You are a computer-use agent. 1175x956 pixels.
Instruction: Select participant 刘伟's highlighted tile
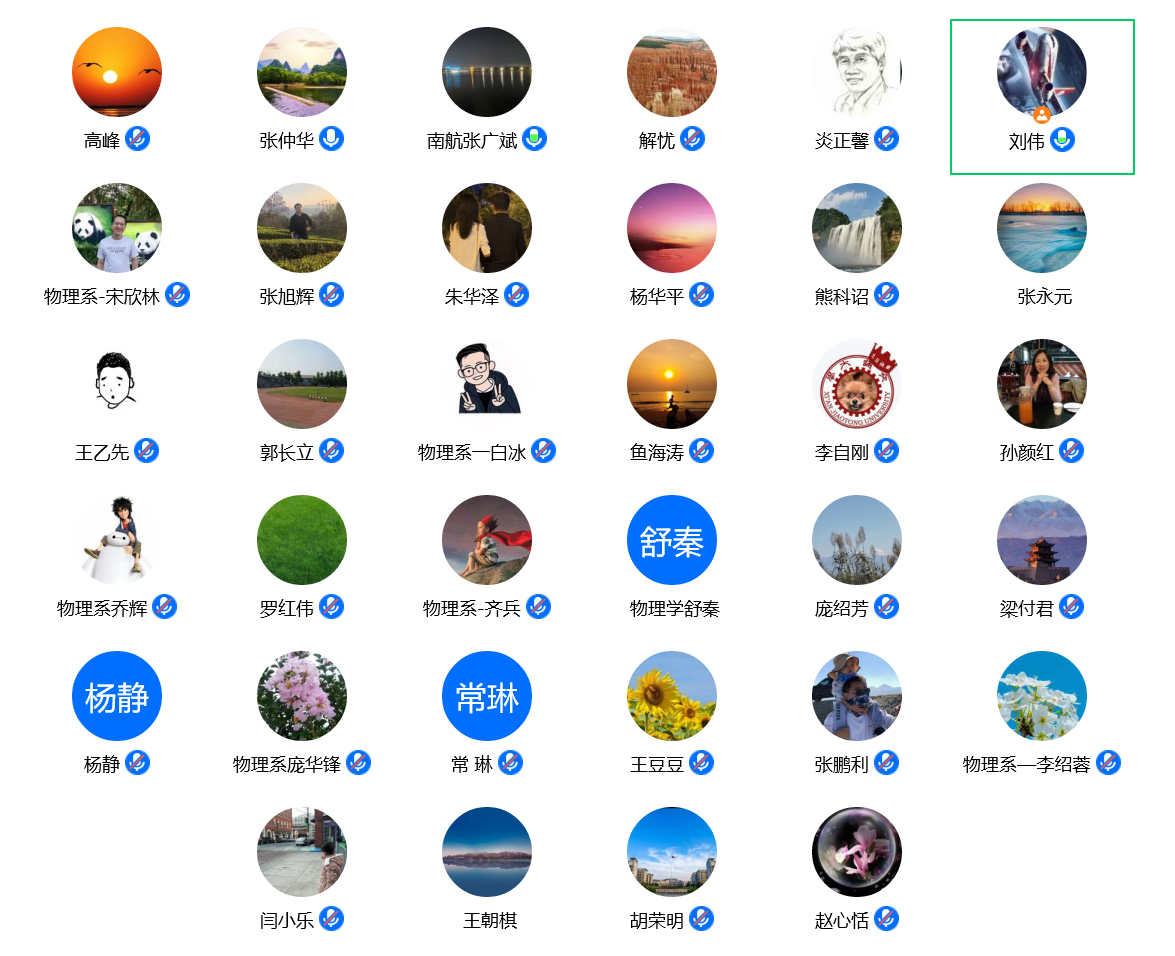pyautogui.click(x=1041, y=72)
